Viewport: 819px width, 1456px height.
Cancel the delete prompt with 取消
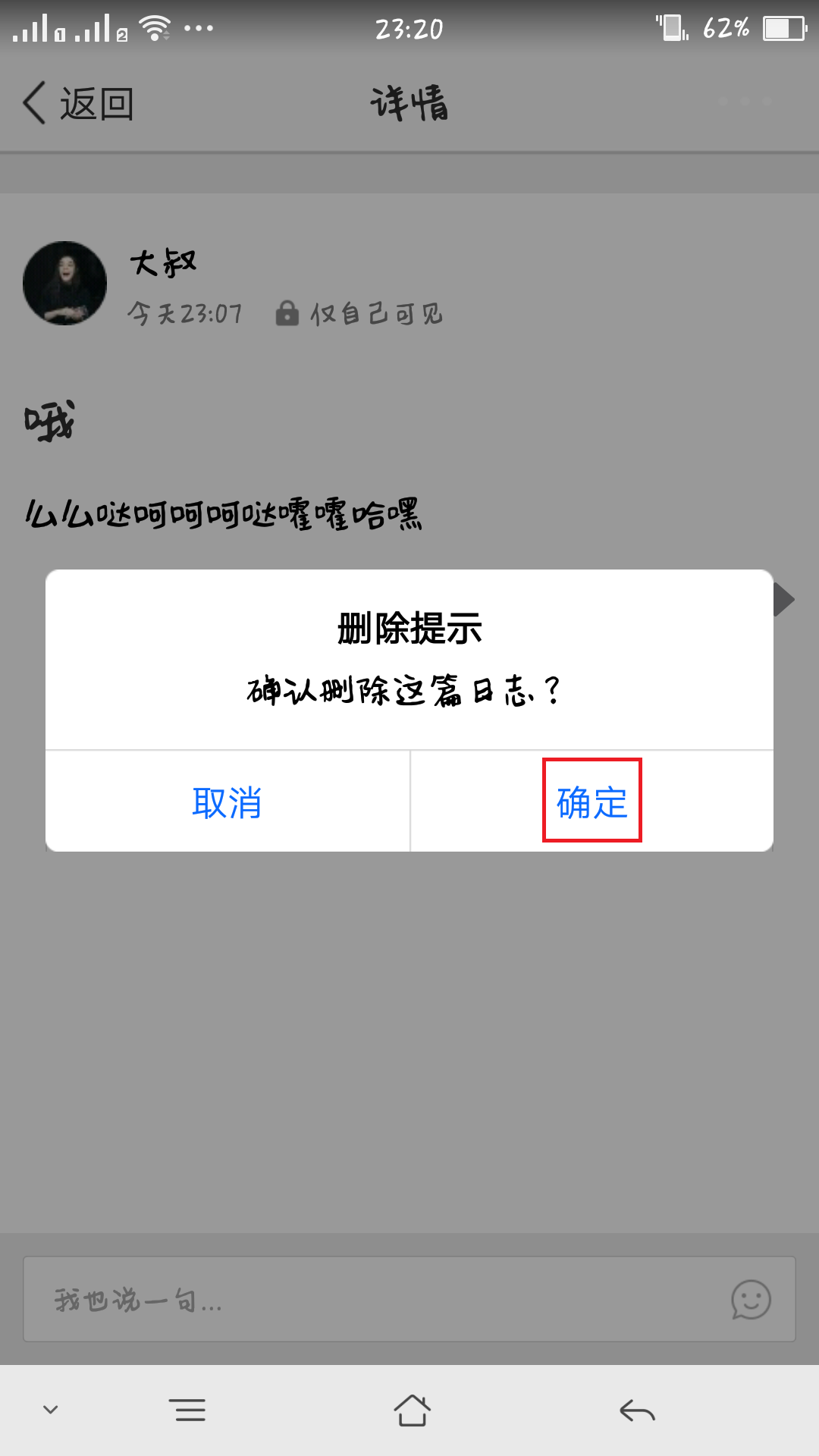click(227, 802)
